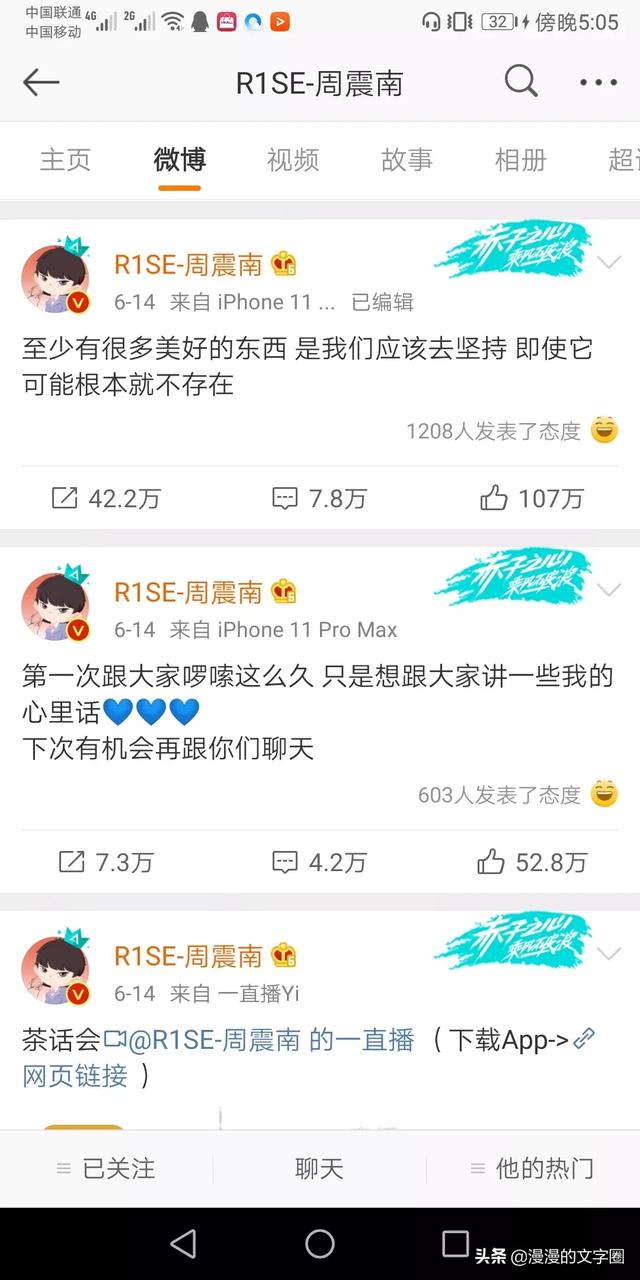The width and height of the screenshot is (640, 1280).
Task: View the 4.2万 comments on second post
Action: 319,862
